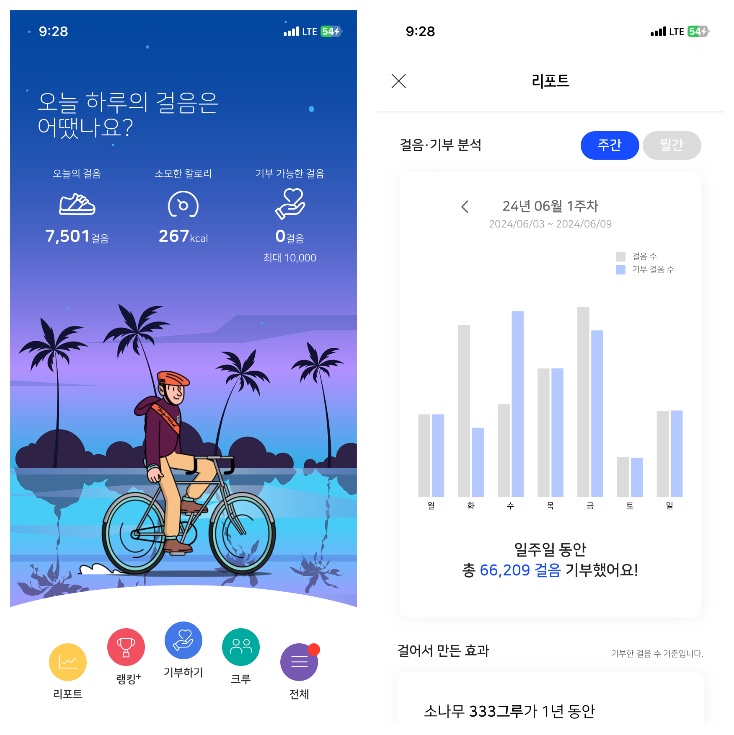Open the 랭킹+ trophy button

(x=126, y=647)
